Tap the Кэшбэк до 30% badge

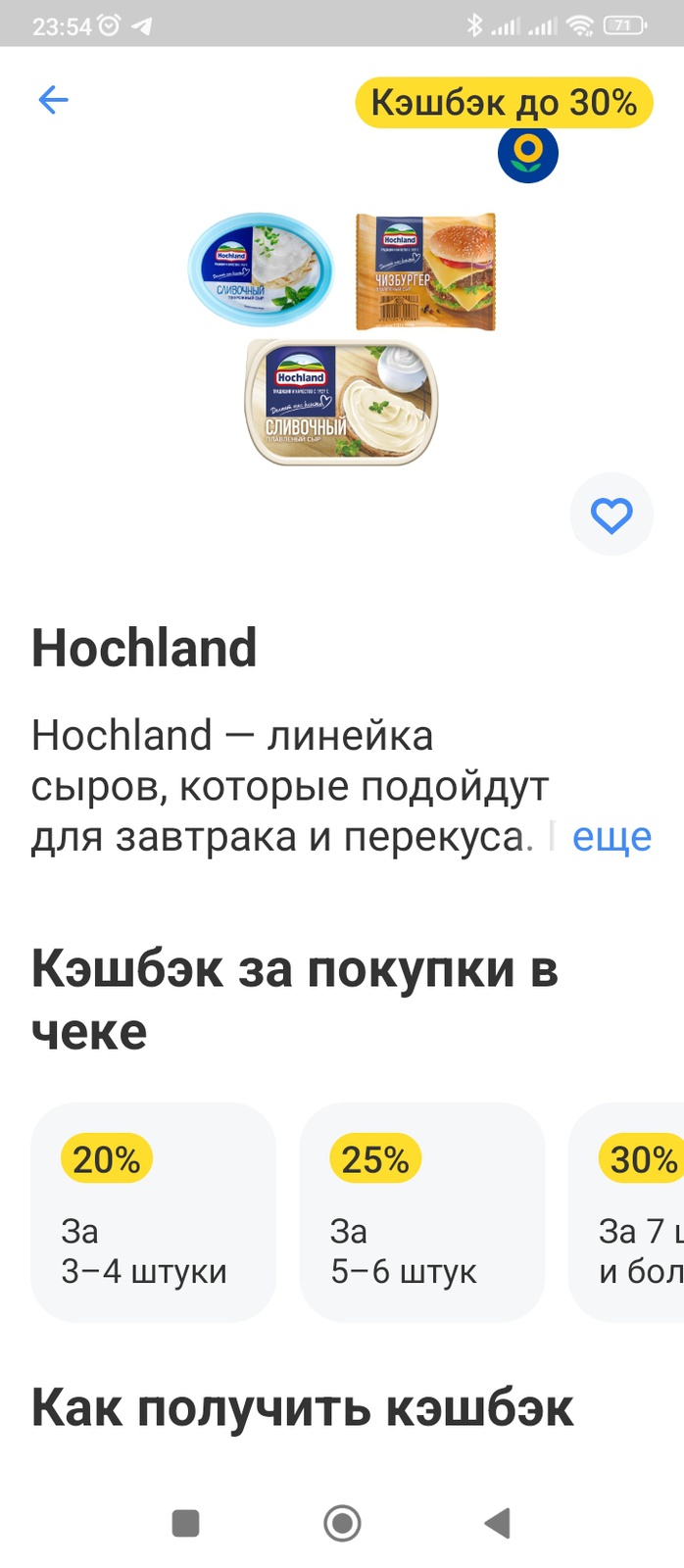pos(504,102)
